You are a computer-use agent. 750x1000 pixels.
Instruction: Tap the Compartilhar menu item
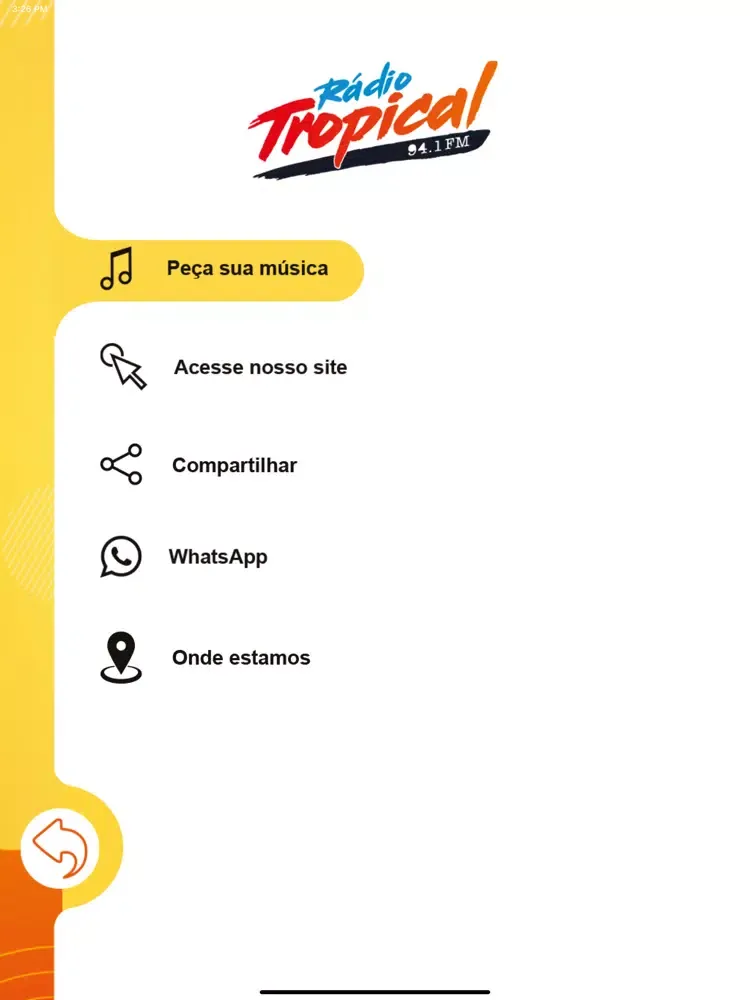pos(234,465)
